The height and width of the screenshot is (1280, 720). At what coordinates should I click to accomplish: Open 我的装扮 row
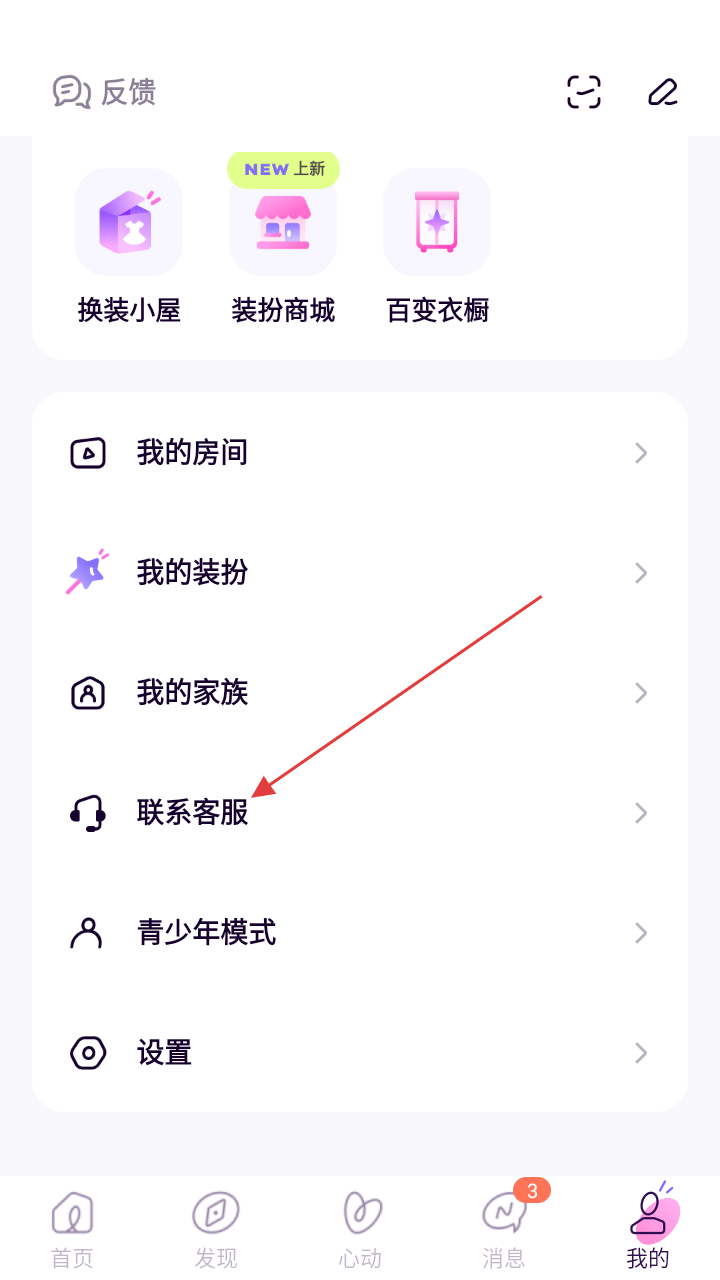click(x=360, y=573)
